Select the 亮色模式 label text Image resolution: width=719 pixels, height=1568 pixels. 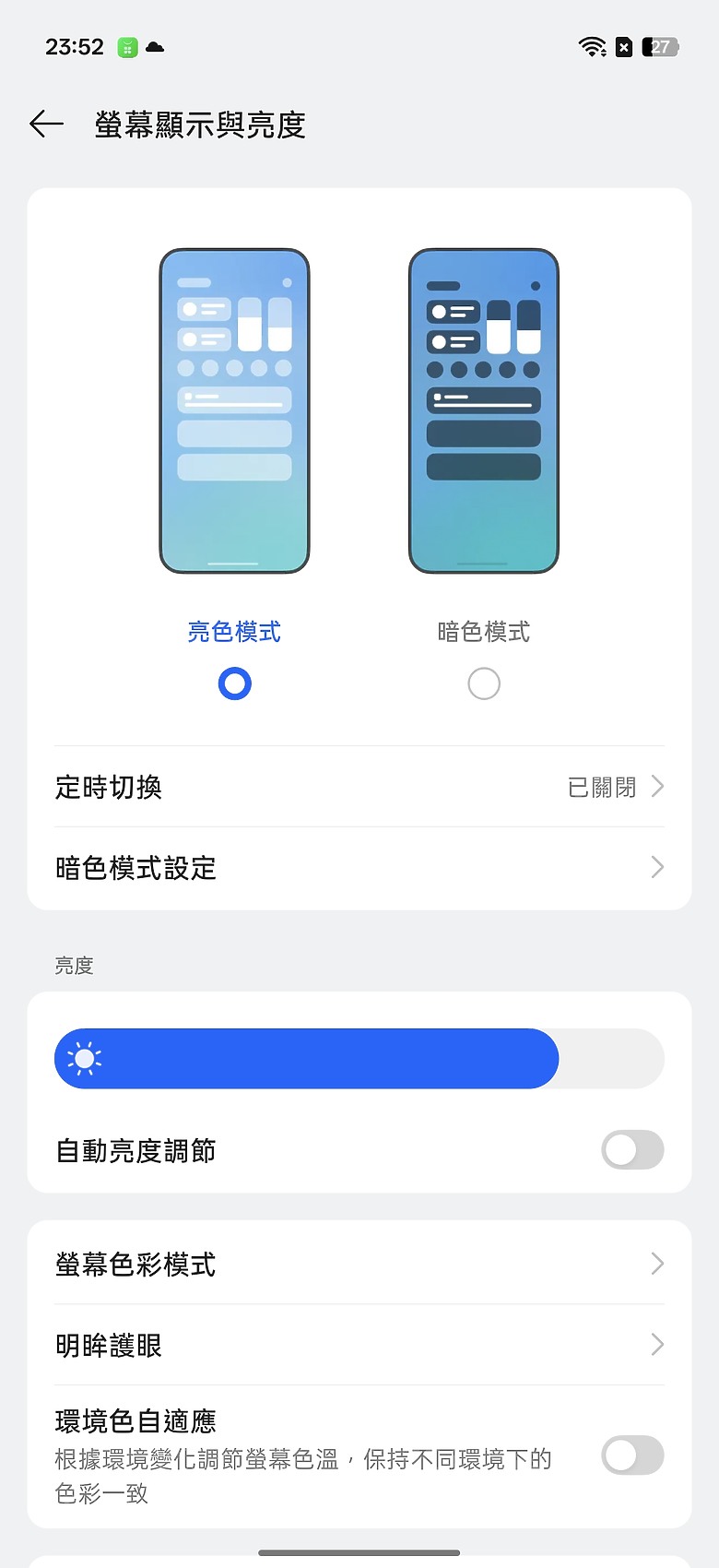tap(235, 631)
